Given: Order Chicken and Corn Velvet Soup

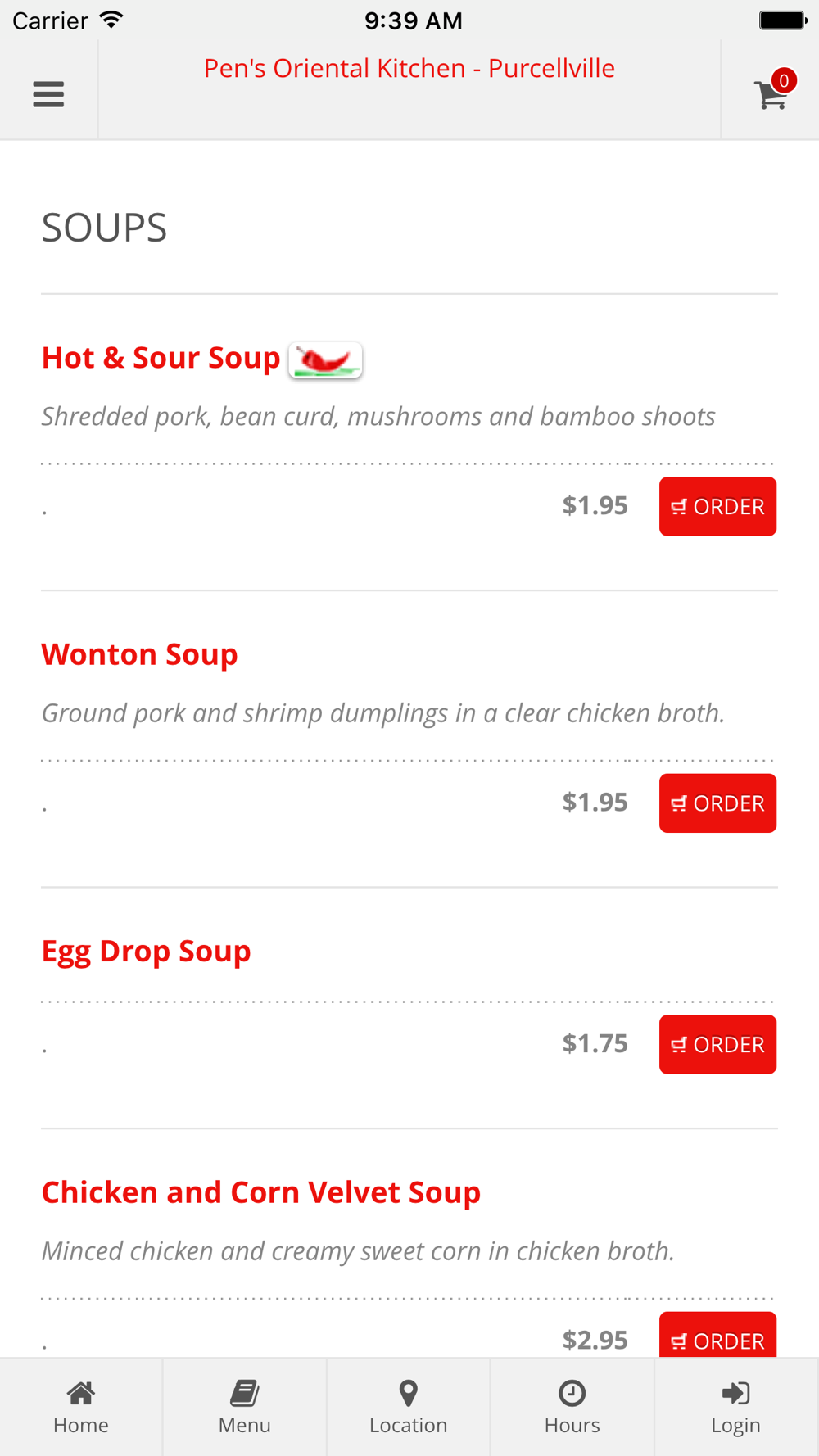Looking at the screenshot, I should 717,1335.
